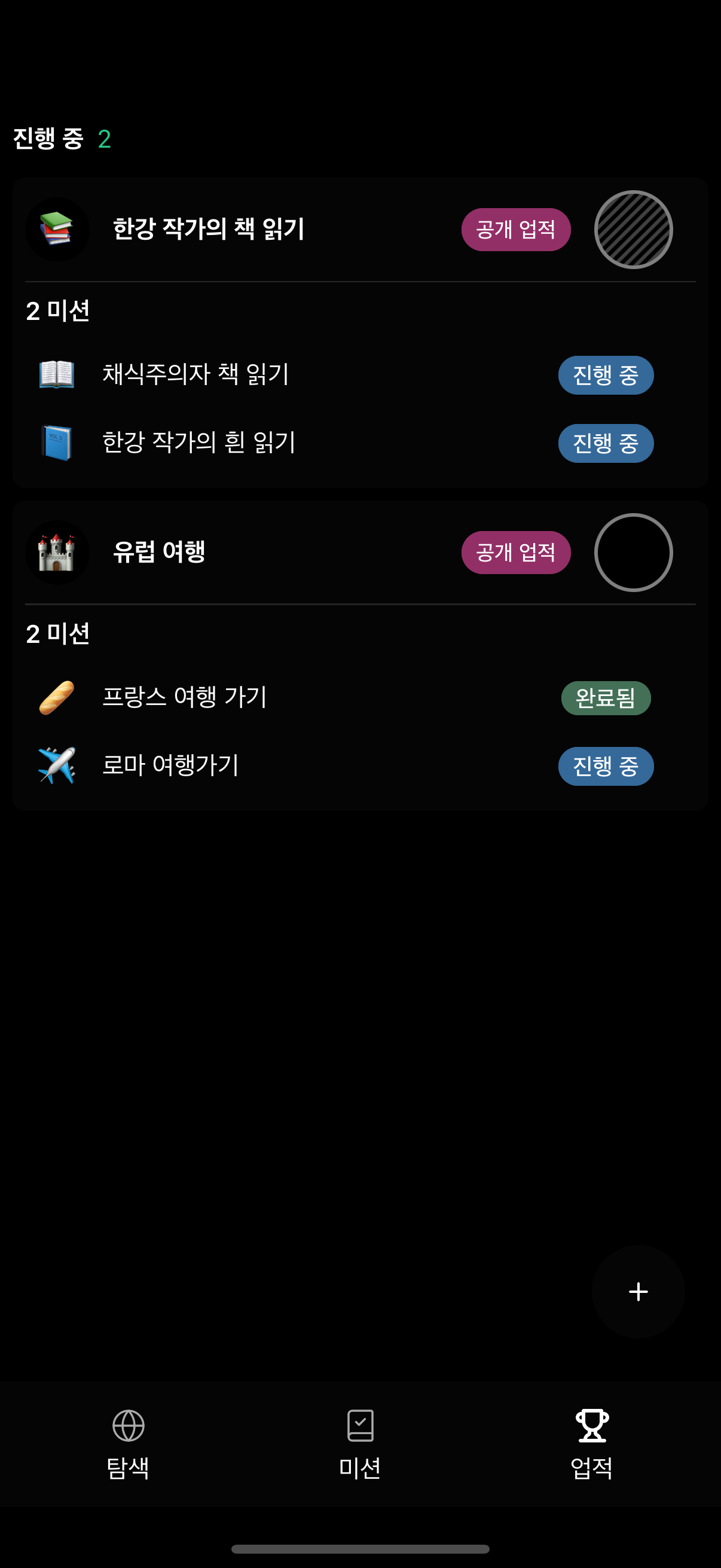Screen dimensions: 721x1568
Task: Tap the circular progress ring on 유럽 여행 card
Action: (x=634, y=552)
